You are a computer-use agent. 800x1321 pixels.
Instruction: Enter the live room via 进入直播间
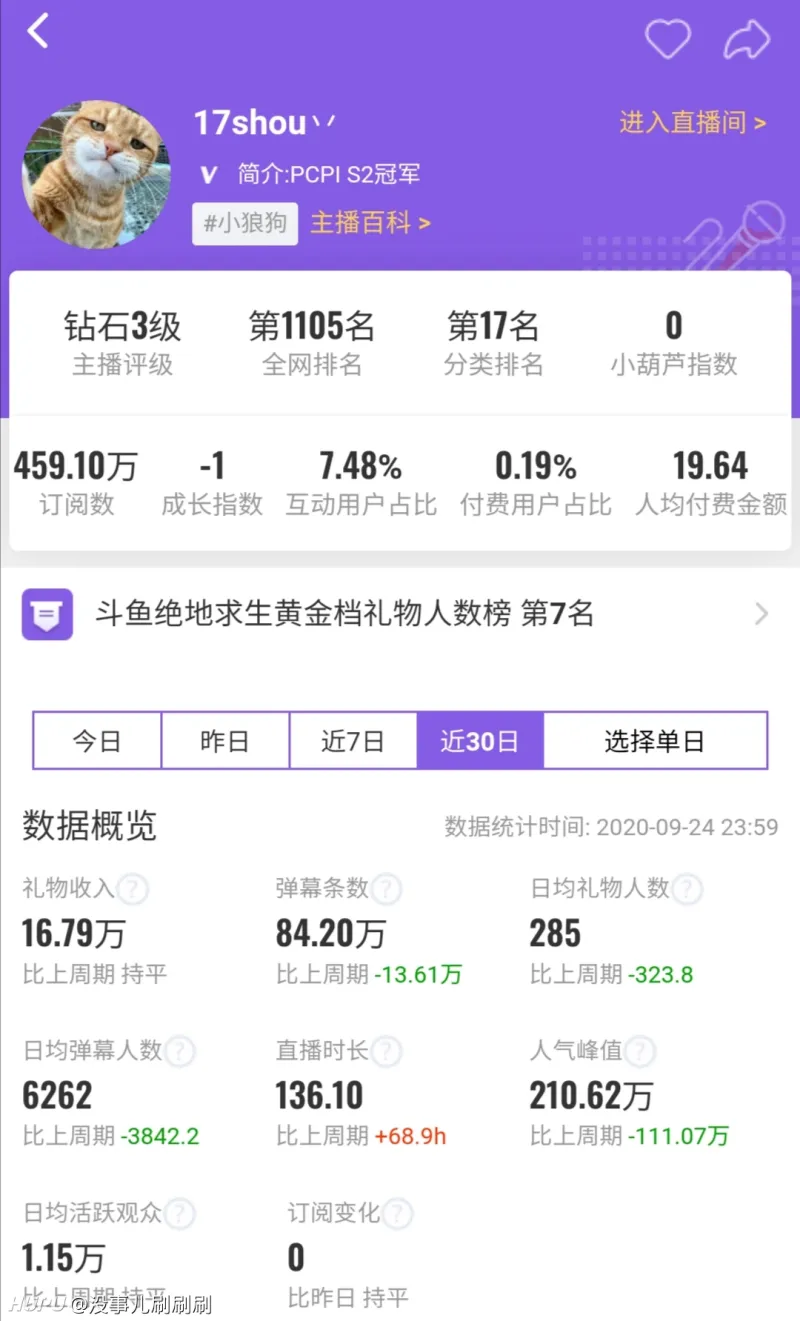coord(692,123)
